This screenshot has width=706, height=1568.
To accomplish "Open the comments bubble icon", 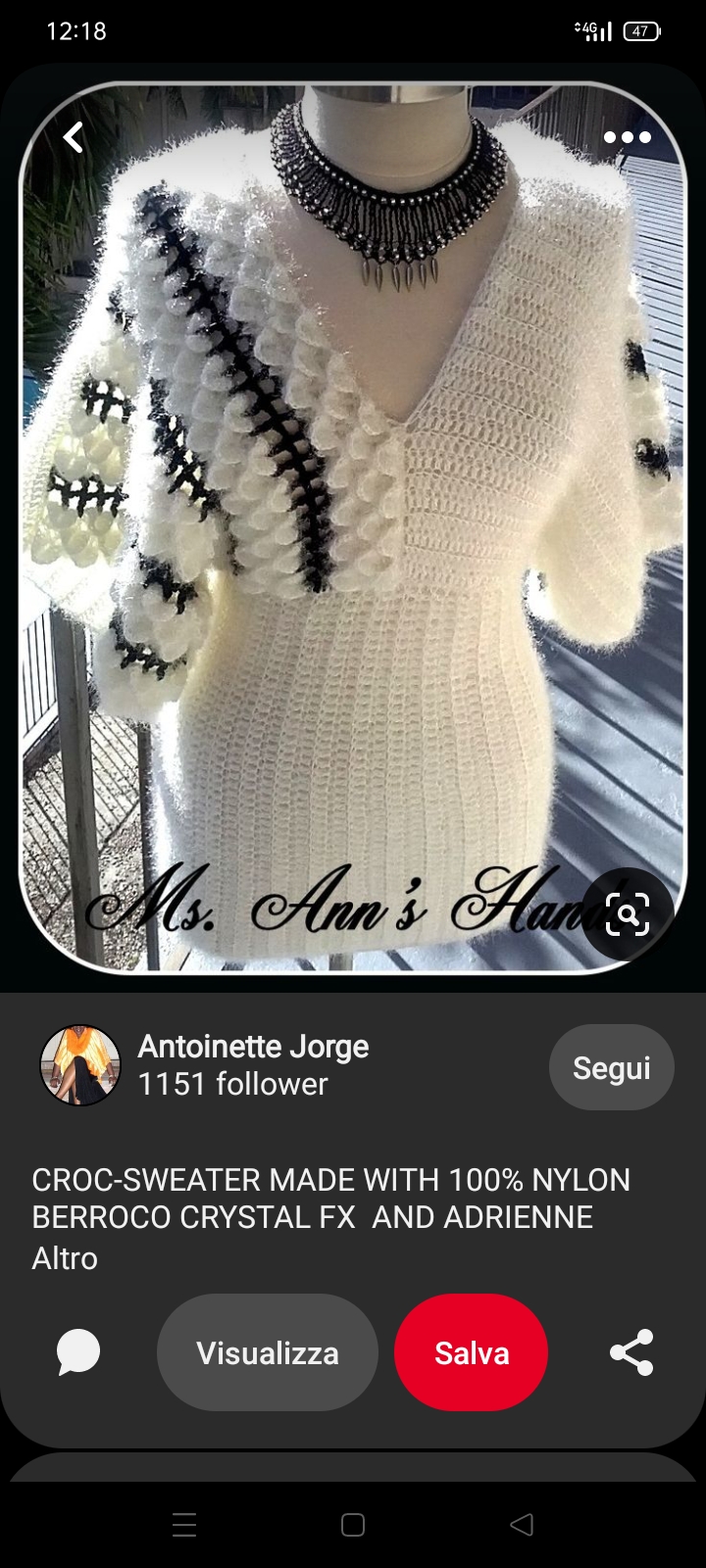I will tap(78, 1352).
